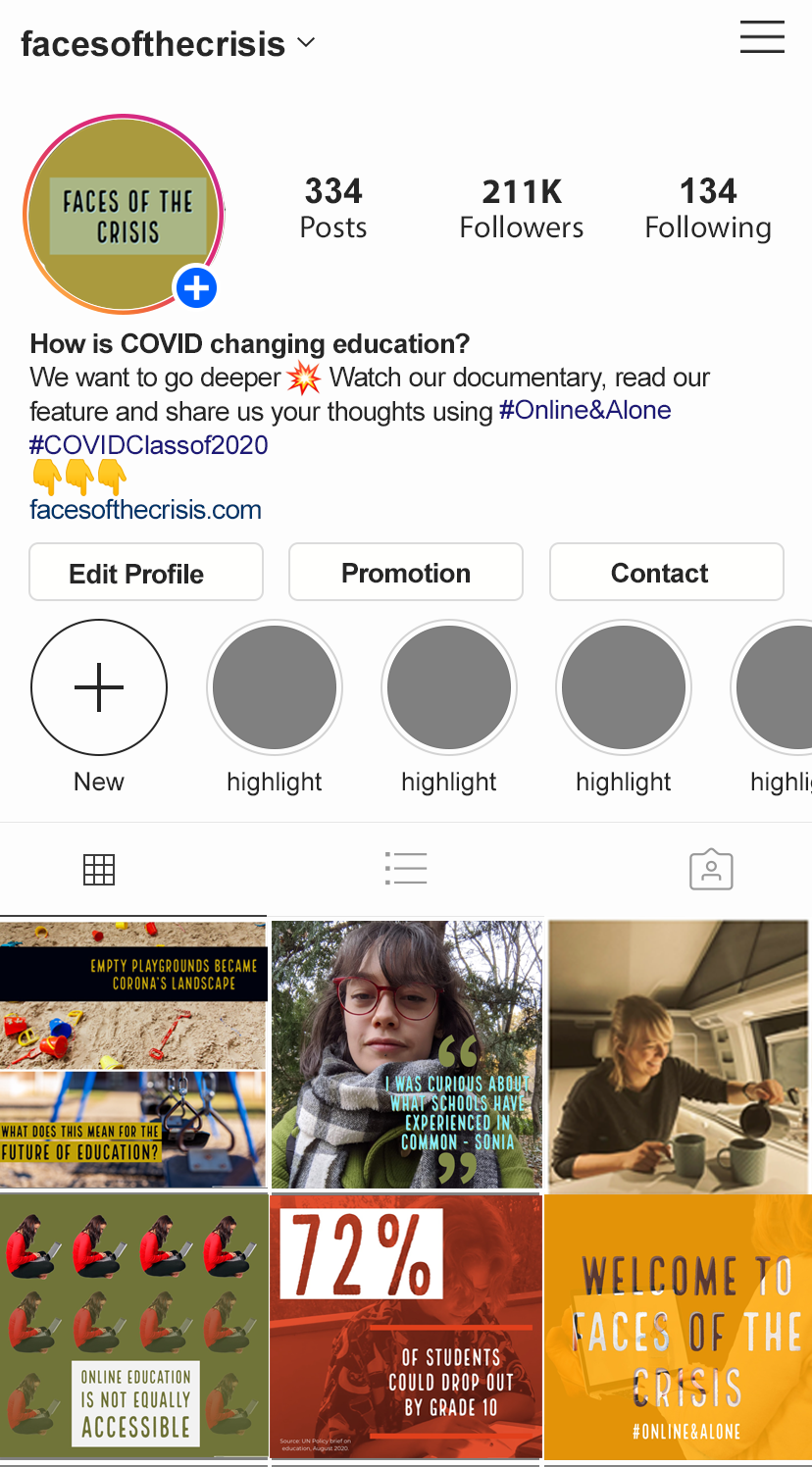Switch to the grid view tab
This screenshot has height=1467, width=812.
[x=99, y=869]
